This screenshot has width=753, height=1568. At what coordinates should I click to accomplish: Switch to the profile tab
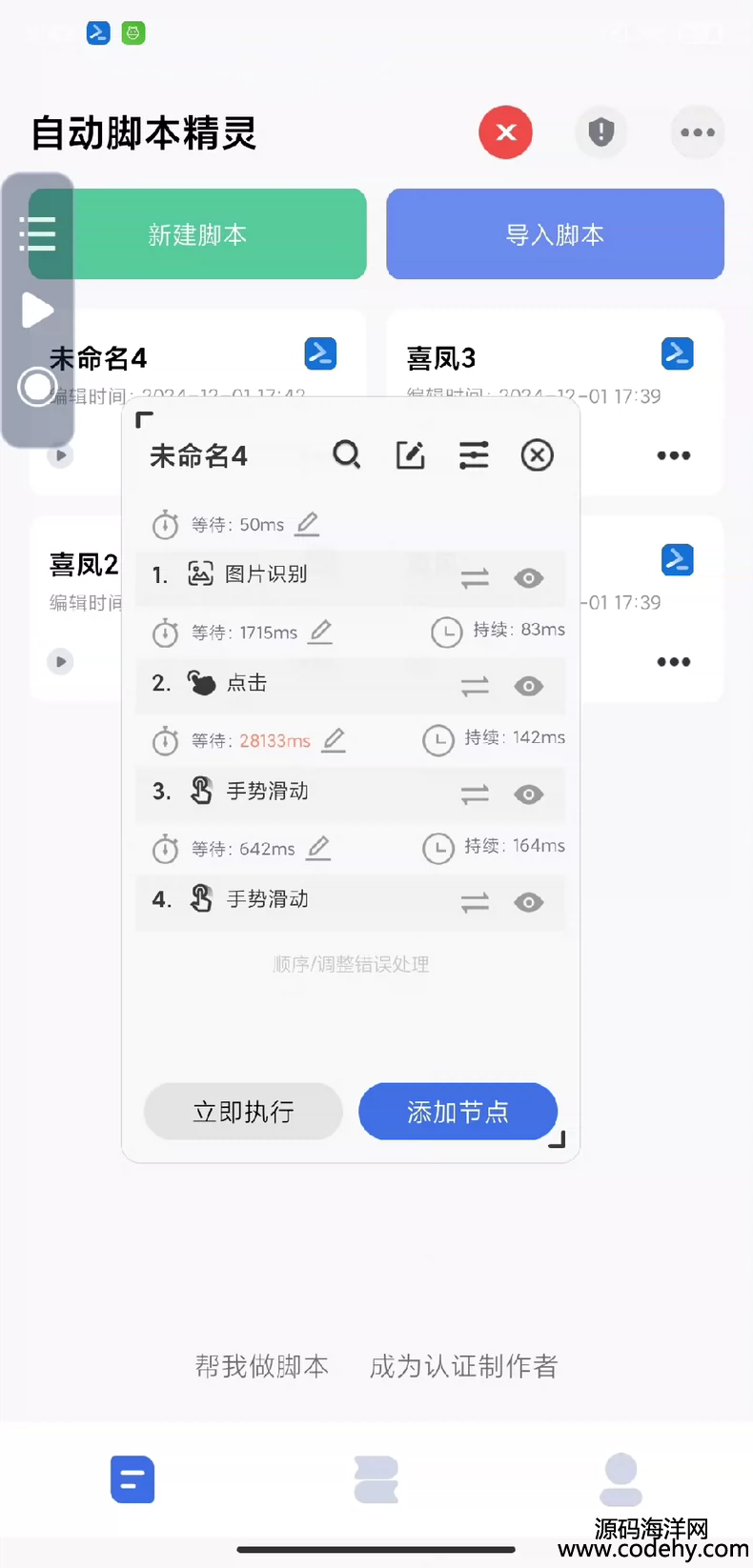coord(621,1479)
